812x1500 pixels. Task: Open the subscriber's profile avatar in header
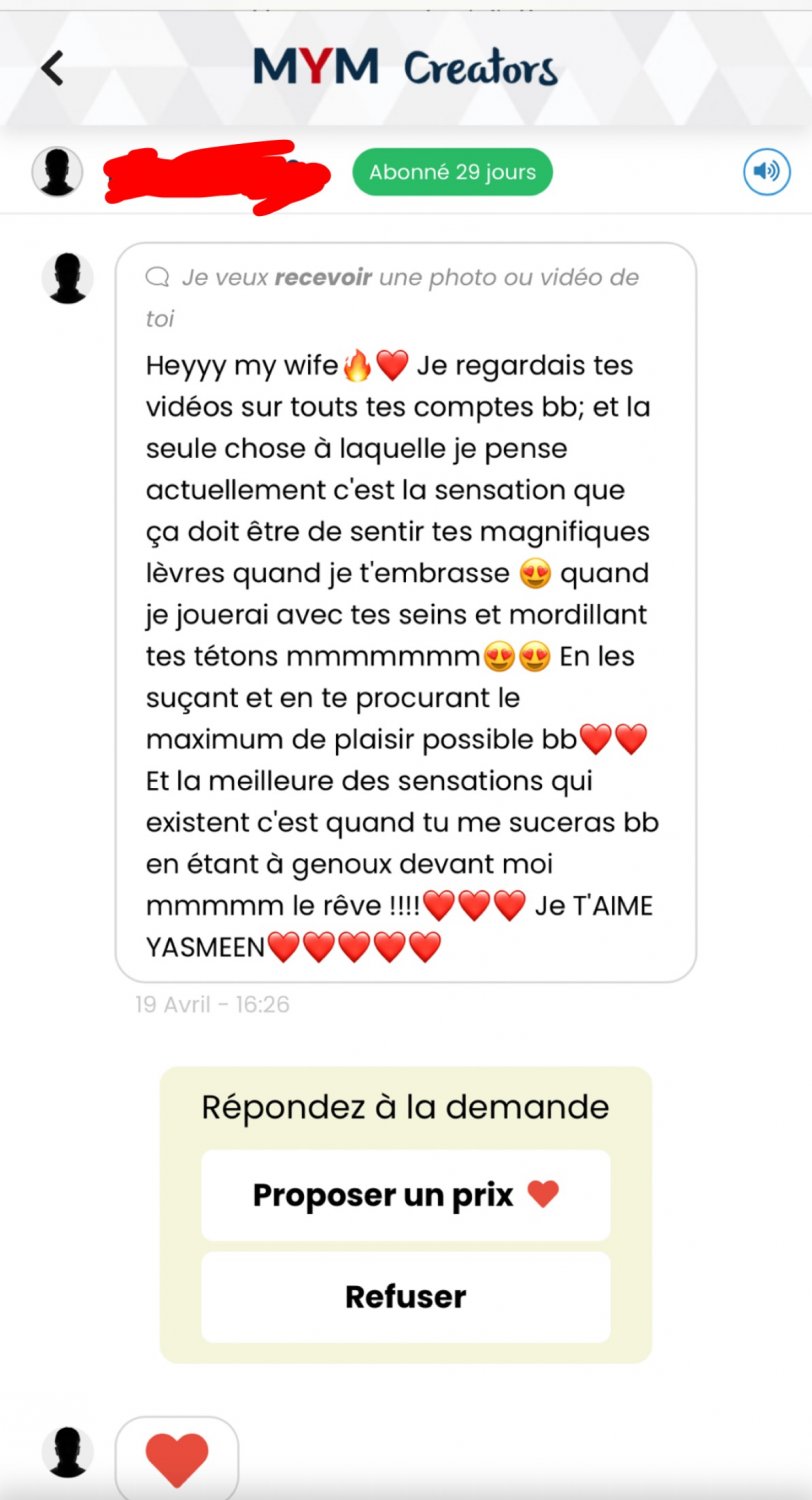(x=57, y=172)
